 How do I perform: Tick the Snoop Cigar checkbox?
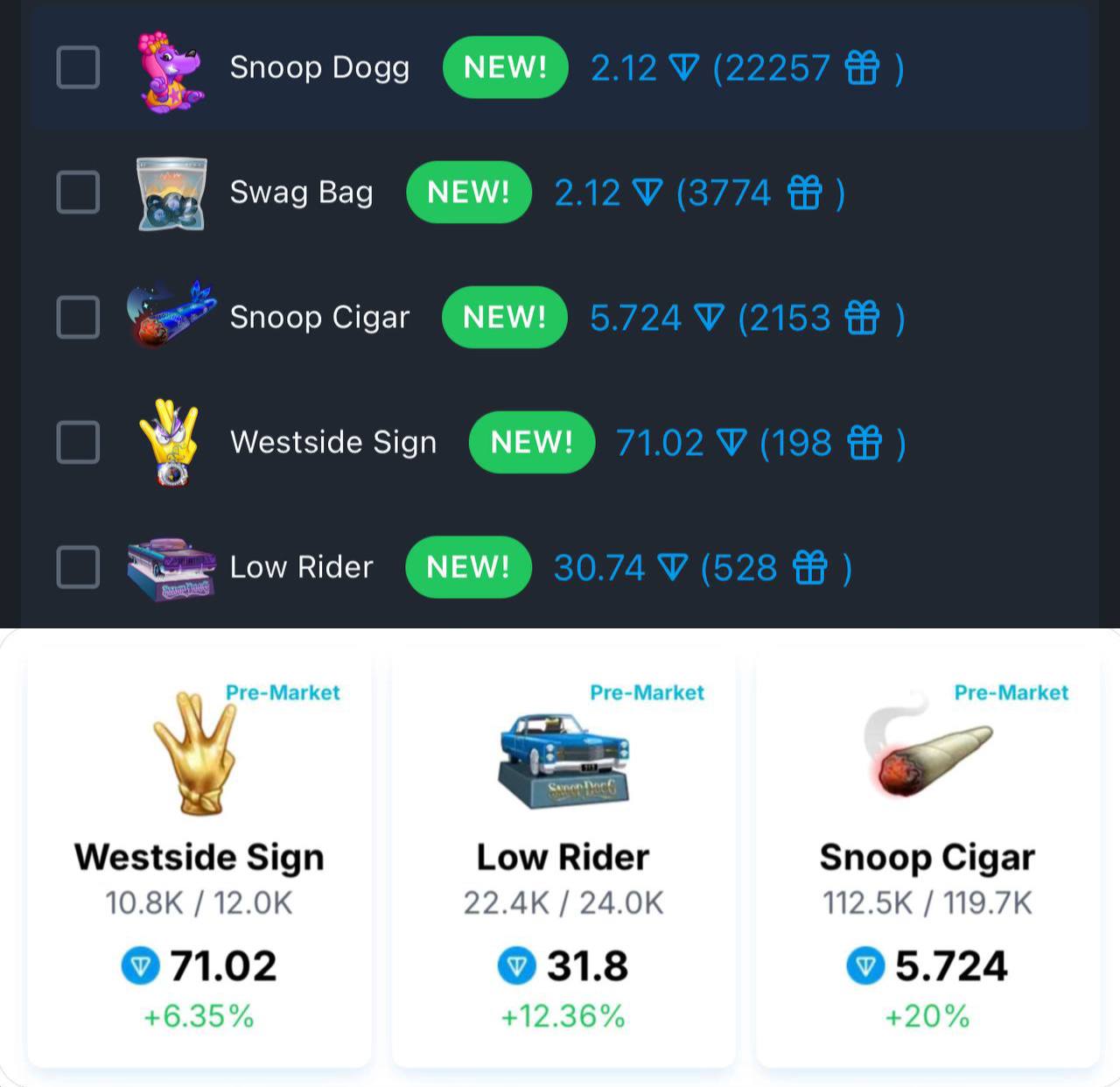coord(78,317)
